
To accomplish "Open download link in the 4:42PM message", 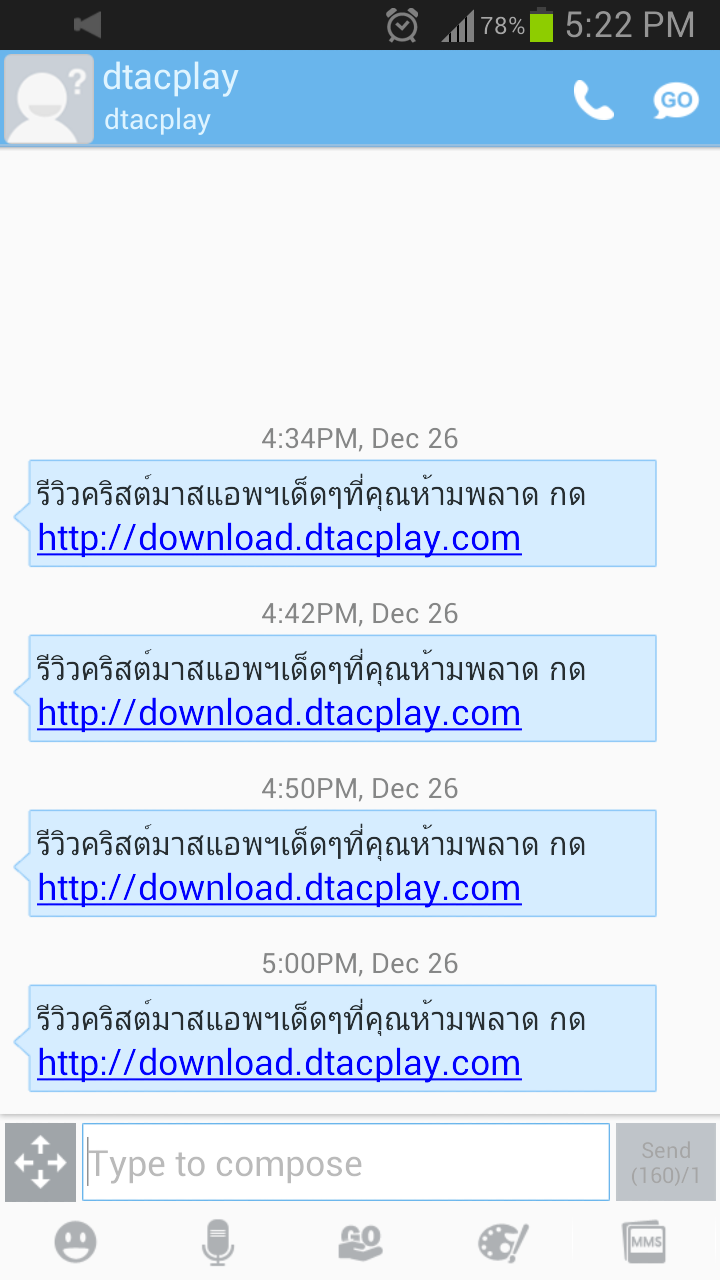I will pyautogui.click(x=279, y=713).
